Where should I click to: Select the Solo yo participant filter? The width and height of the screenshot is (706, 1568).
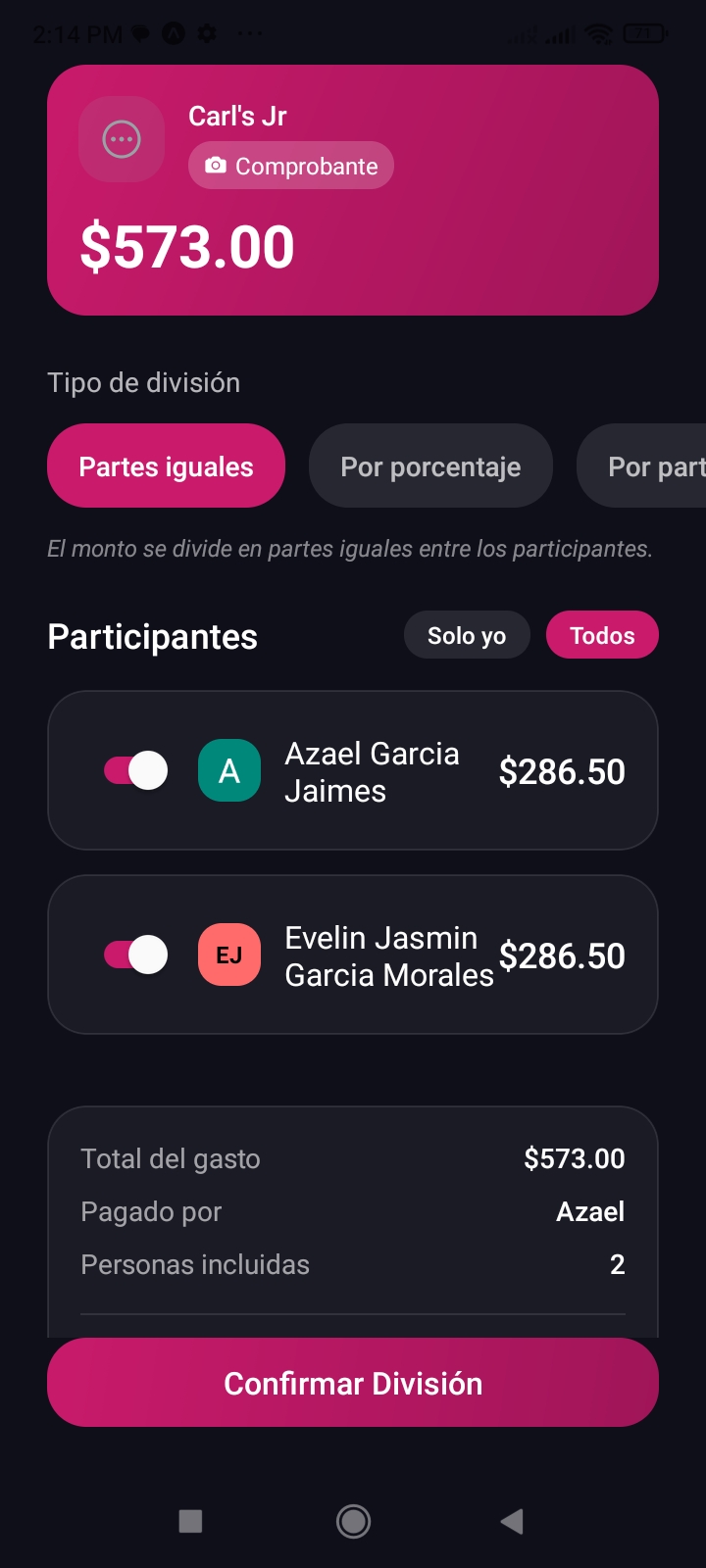[467, 634]
